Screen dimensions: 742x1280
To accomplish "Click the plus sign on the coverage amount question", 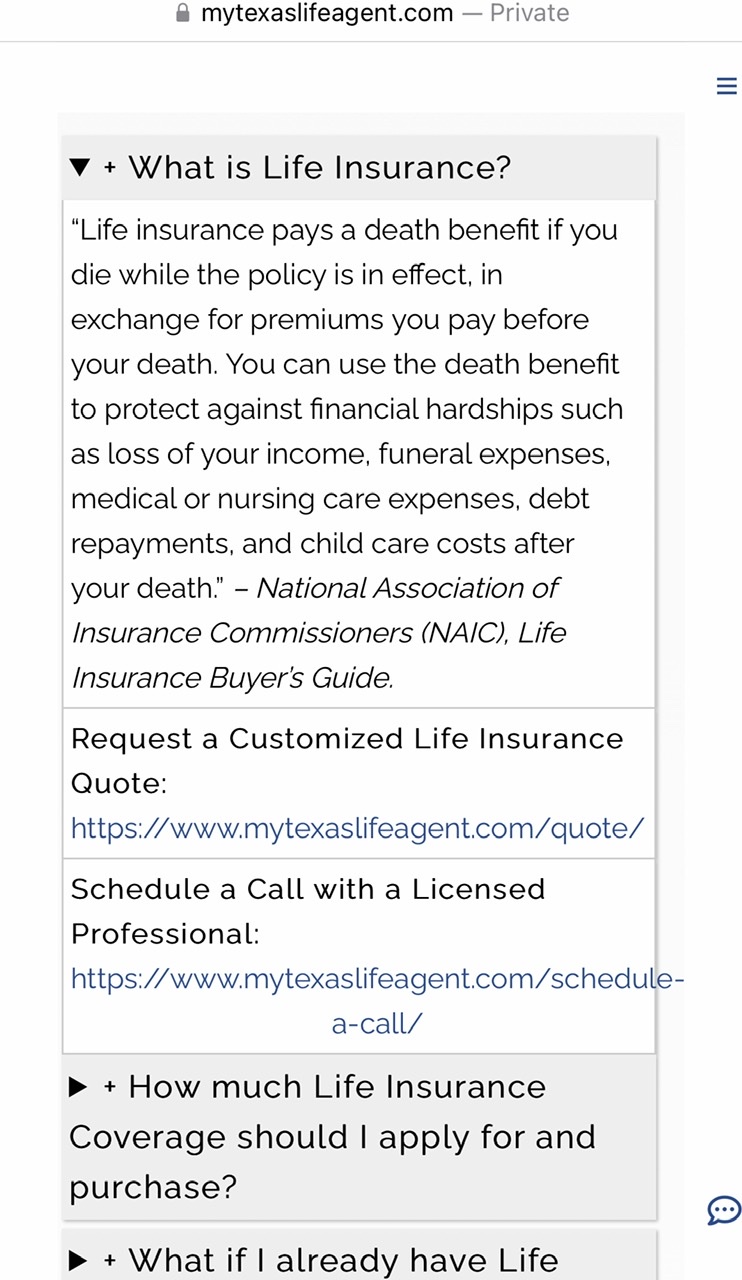I will pyautogui.click(x=109, y=1086).
